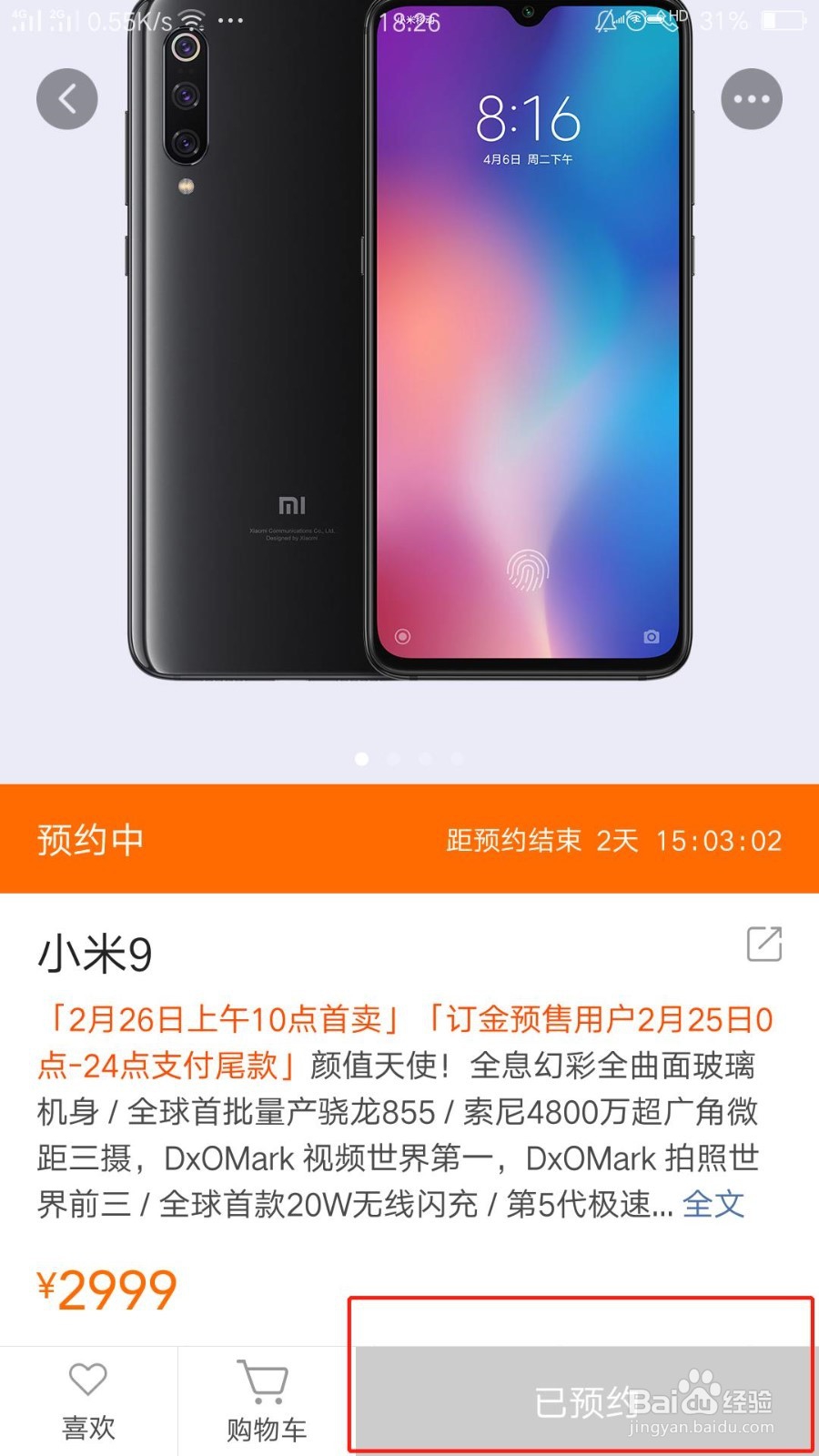The image size is (819, 1456).
Task: Open the more options (...) menu
Action: pos(752,98)
